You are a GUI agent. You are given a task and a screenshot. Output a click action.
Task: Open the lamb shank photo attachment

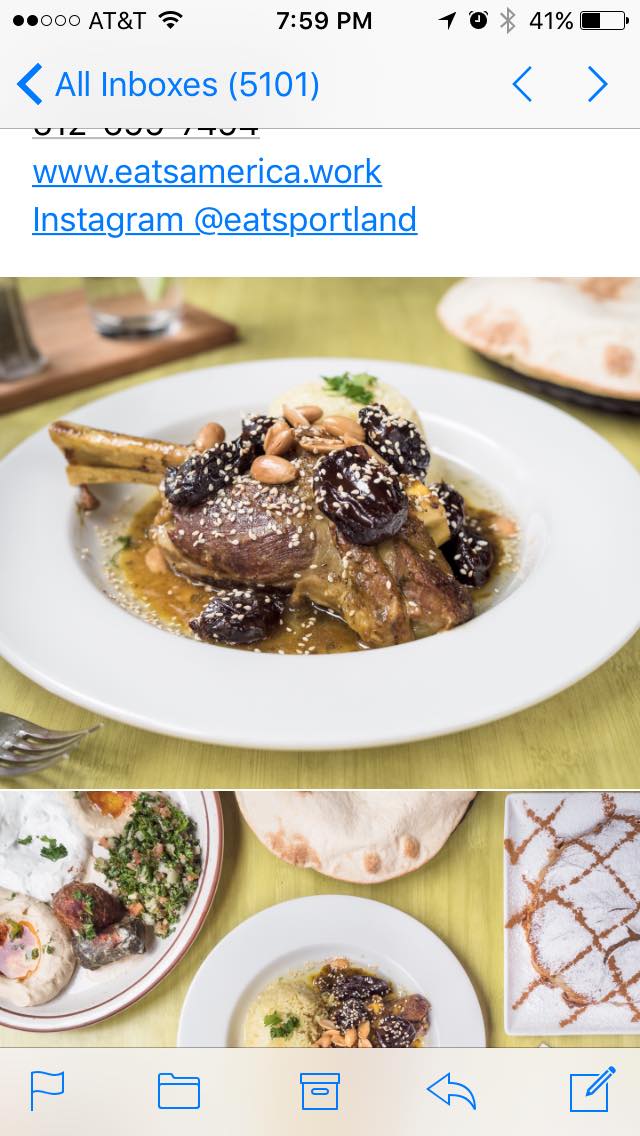(320, 530)
